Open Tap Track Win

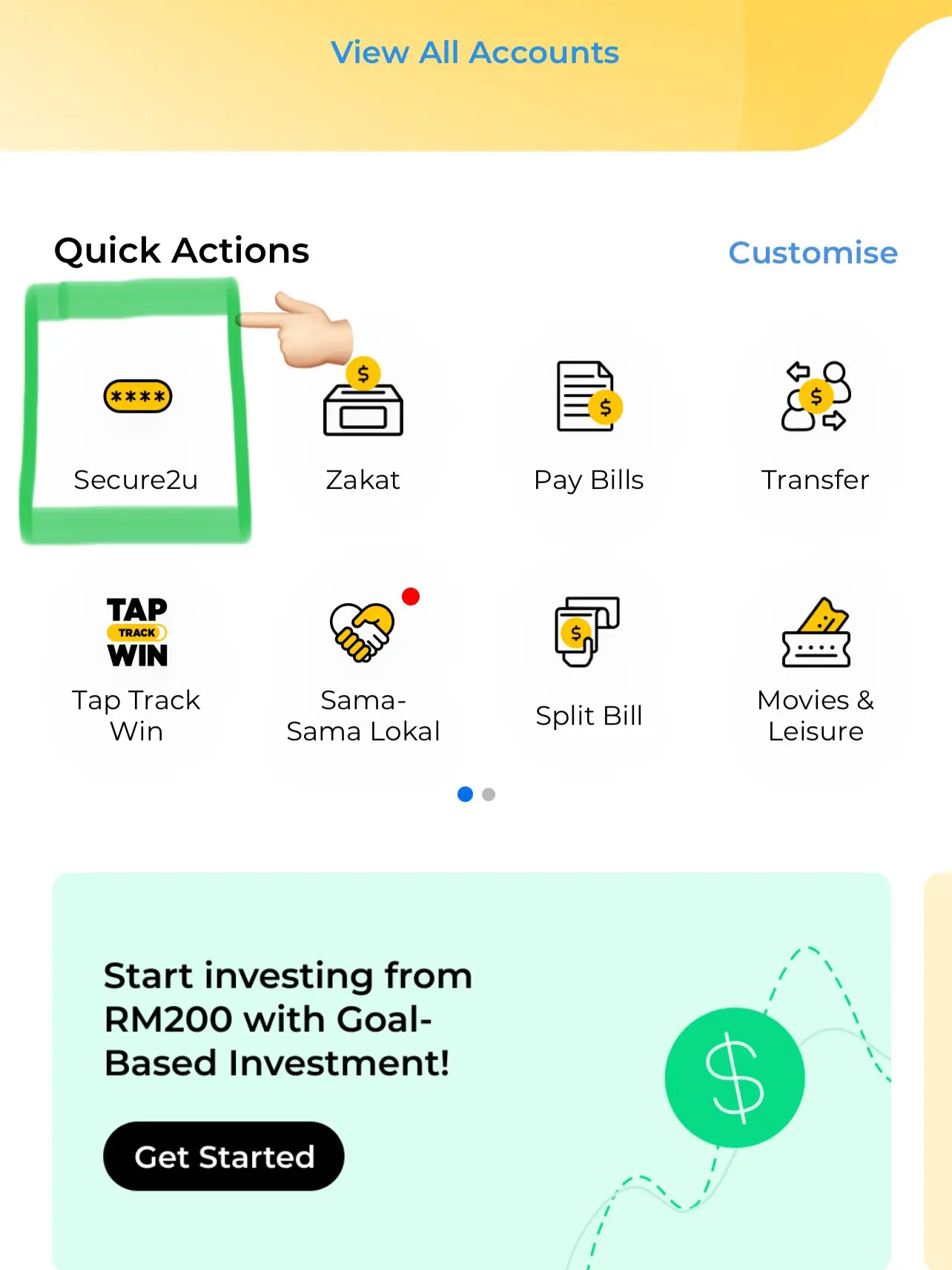pyautogui.click(x=137, y=668)
